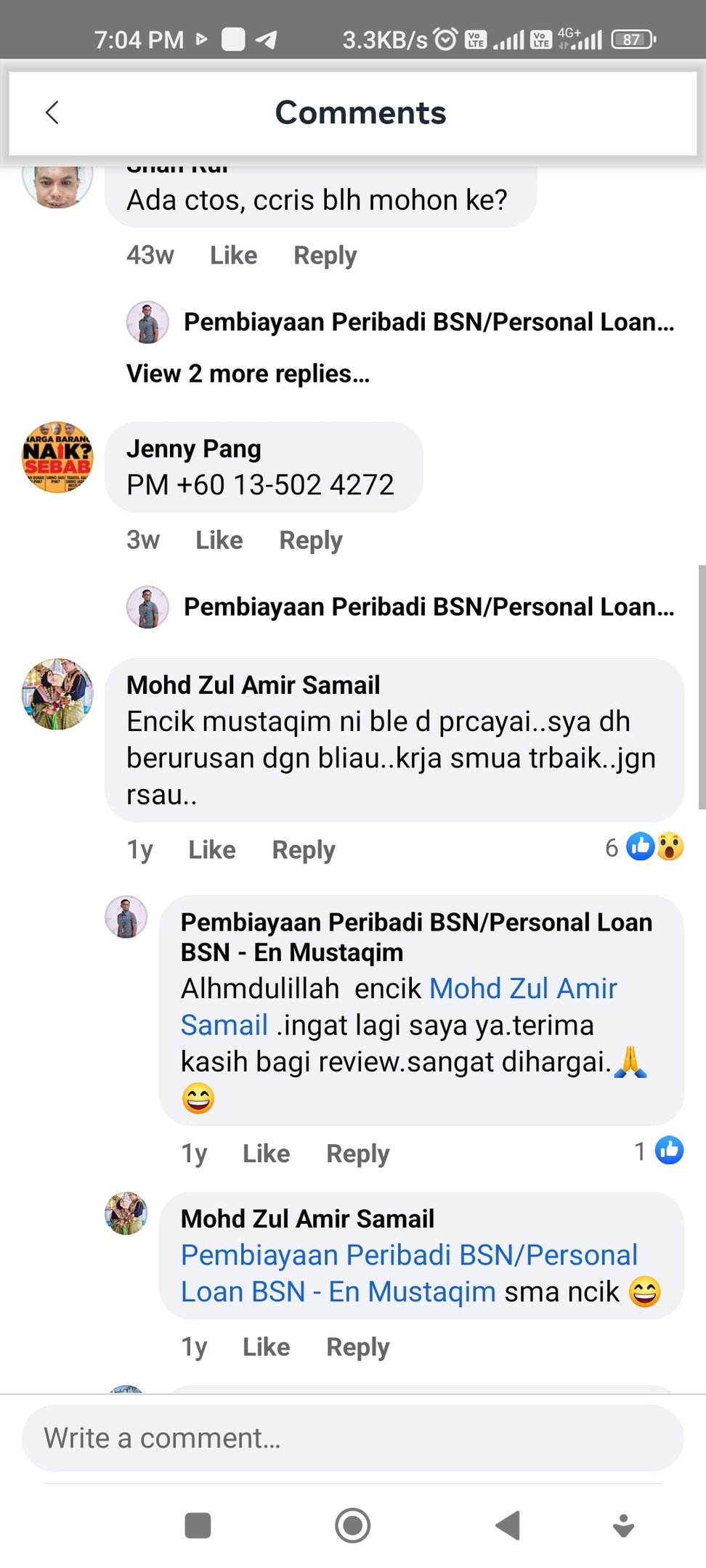This screenshot has height=1568, width=706.
Task: Open recent apps with the square button
Action: [198, 1525]
